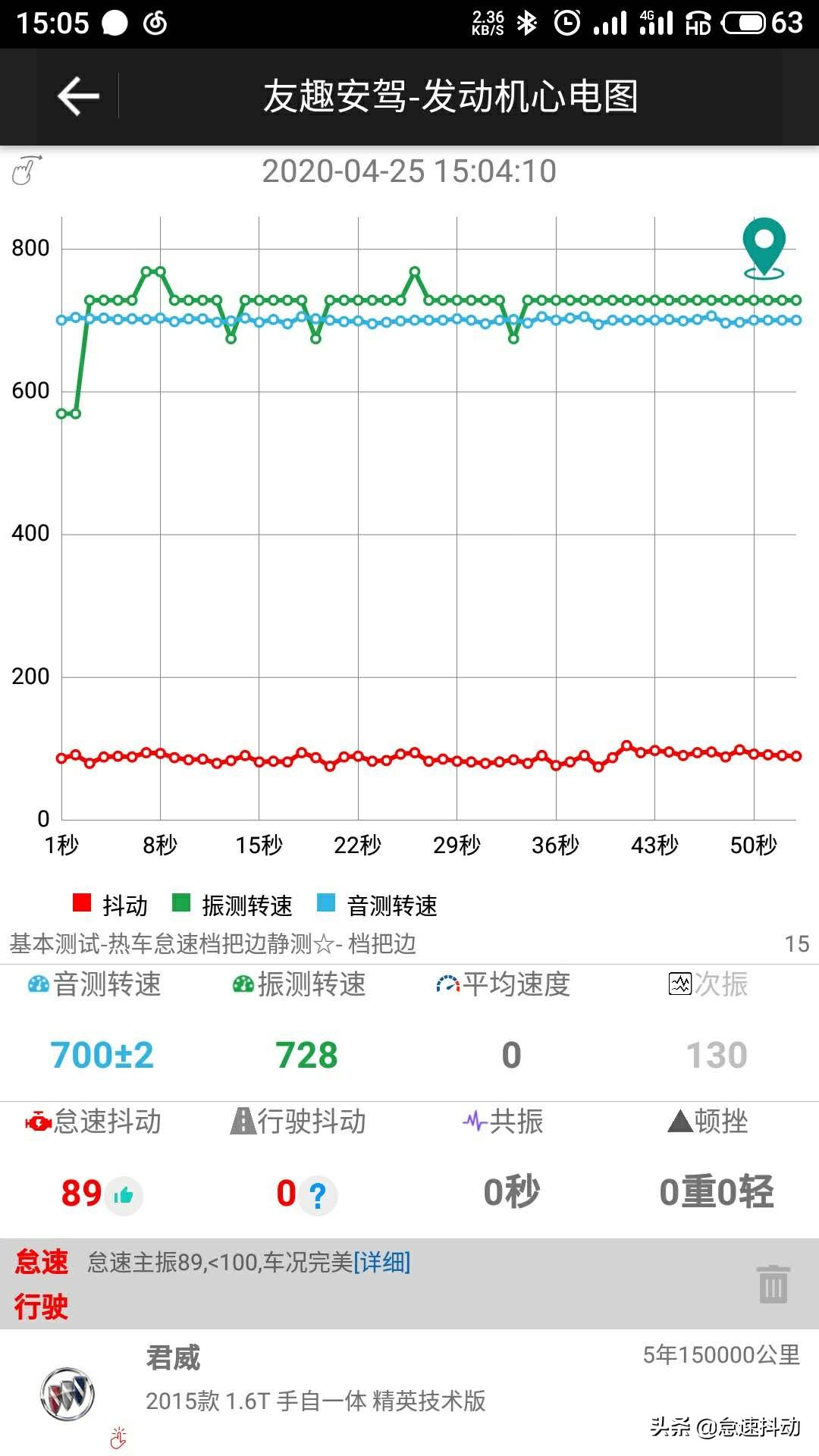819x1456 pixels.
Task: Go back using the header arrow
Action: coord(78,96)
